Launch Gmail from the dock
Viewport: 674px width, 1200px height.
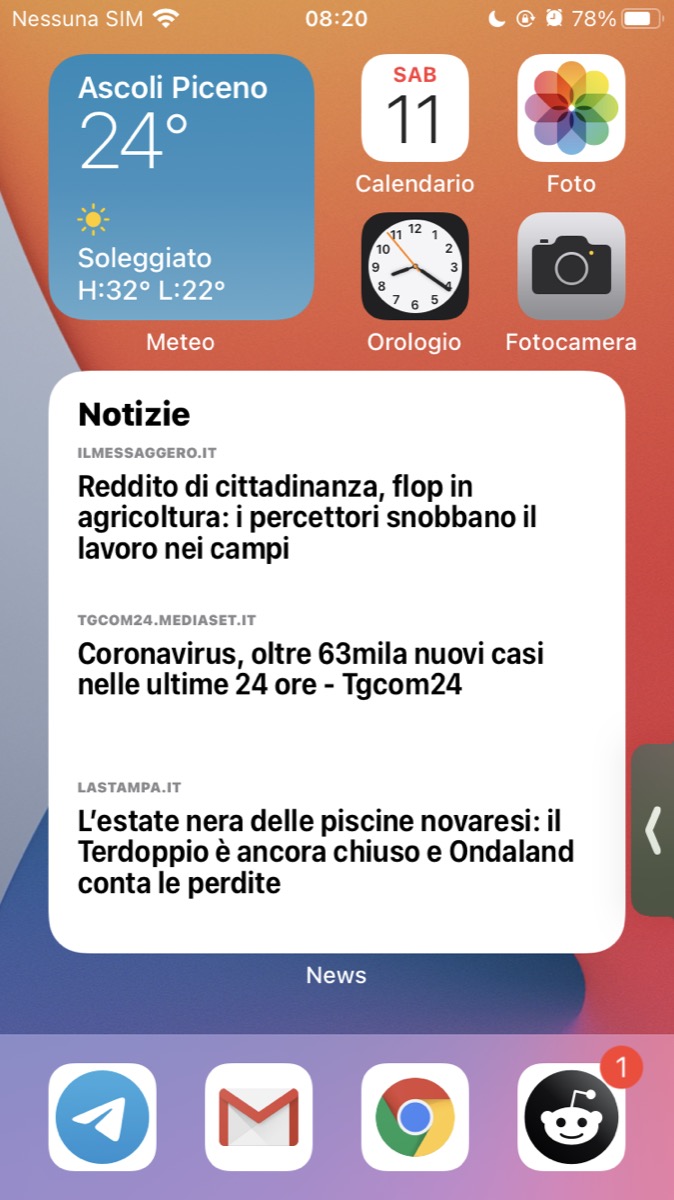pyautogui.click(x=259, y=1117)
